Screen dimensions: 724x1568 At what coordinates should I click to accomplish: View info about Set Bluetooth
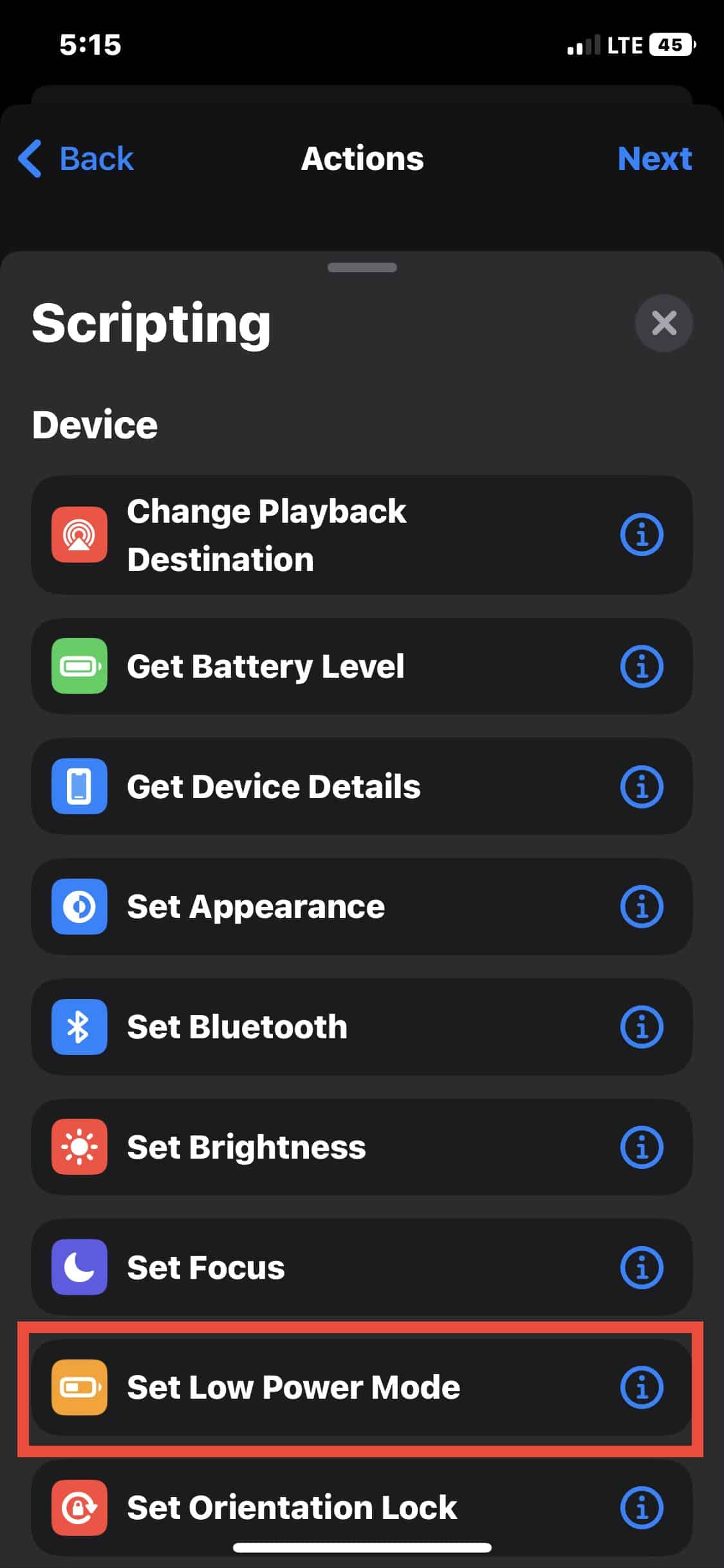tap(642, 1027)
